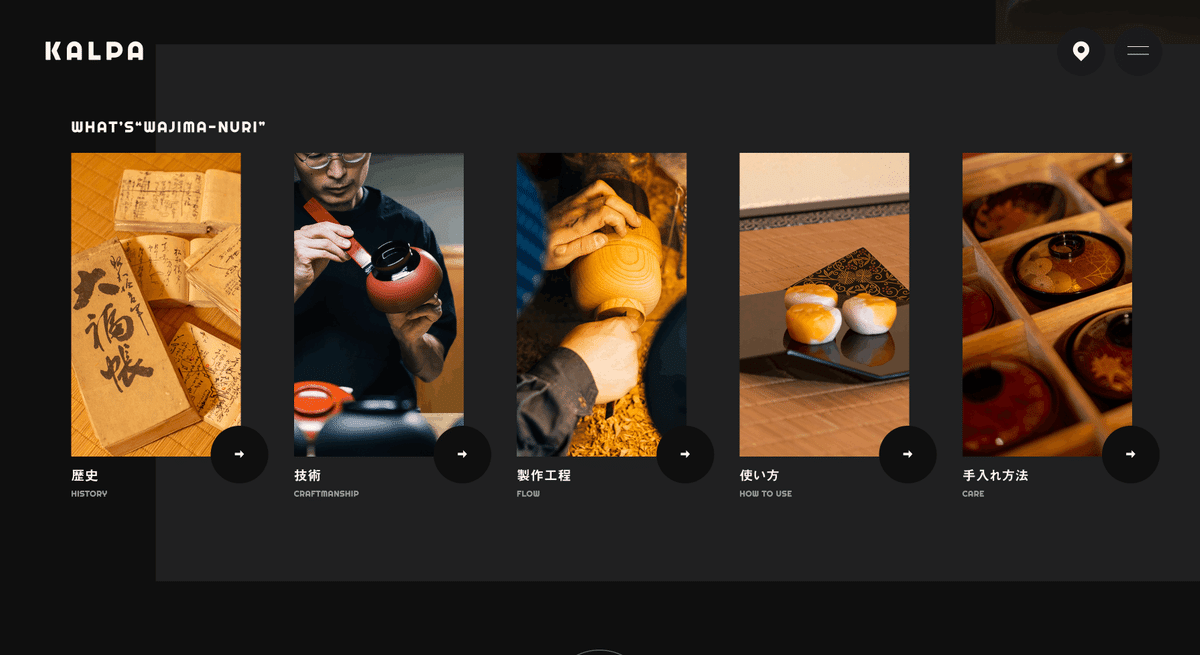
Task: Open the History (歴史) card
Action: click(155, 300)
